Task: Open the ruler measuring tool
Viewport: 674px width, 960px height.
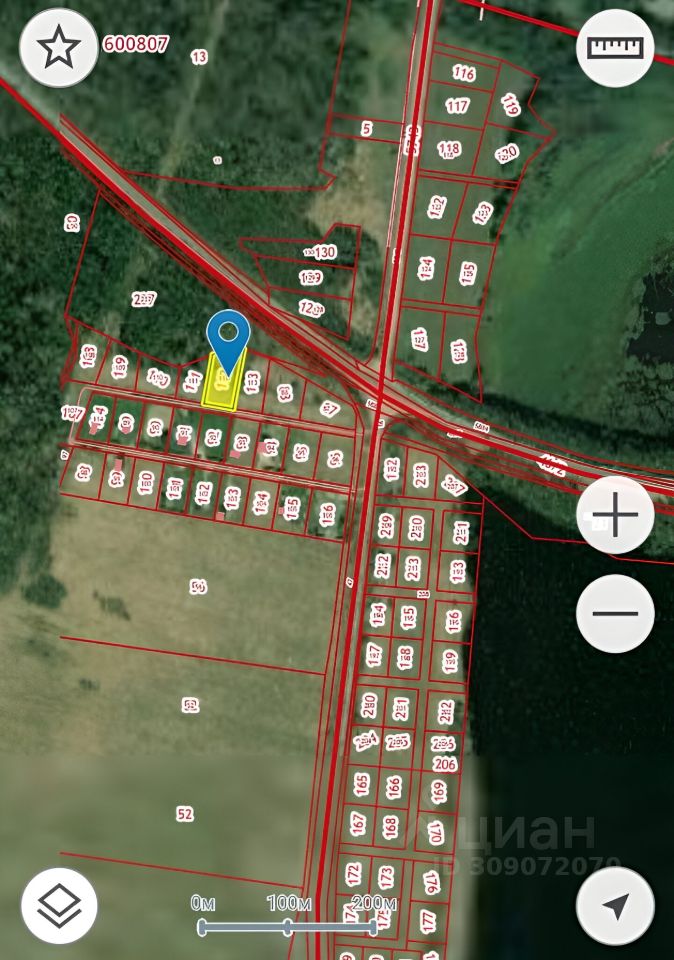Action: pyautogui.click(x=615, y=47)
